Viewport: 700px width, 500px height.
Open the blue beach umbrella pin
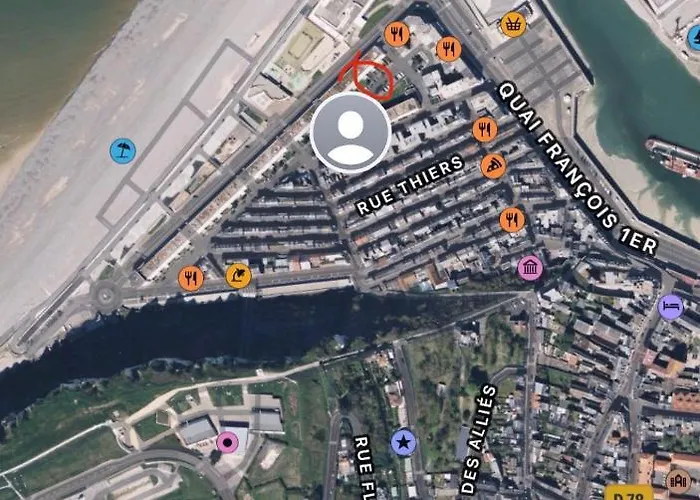[x=122, y=152]
